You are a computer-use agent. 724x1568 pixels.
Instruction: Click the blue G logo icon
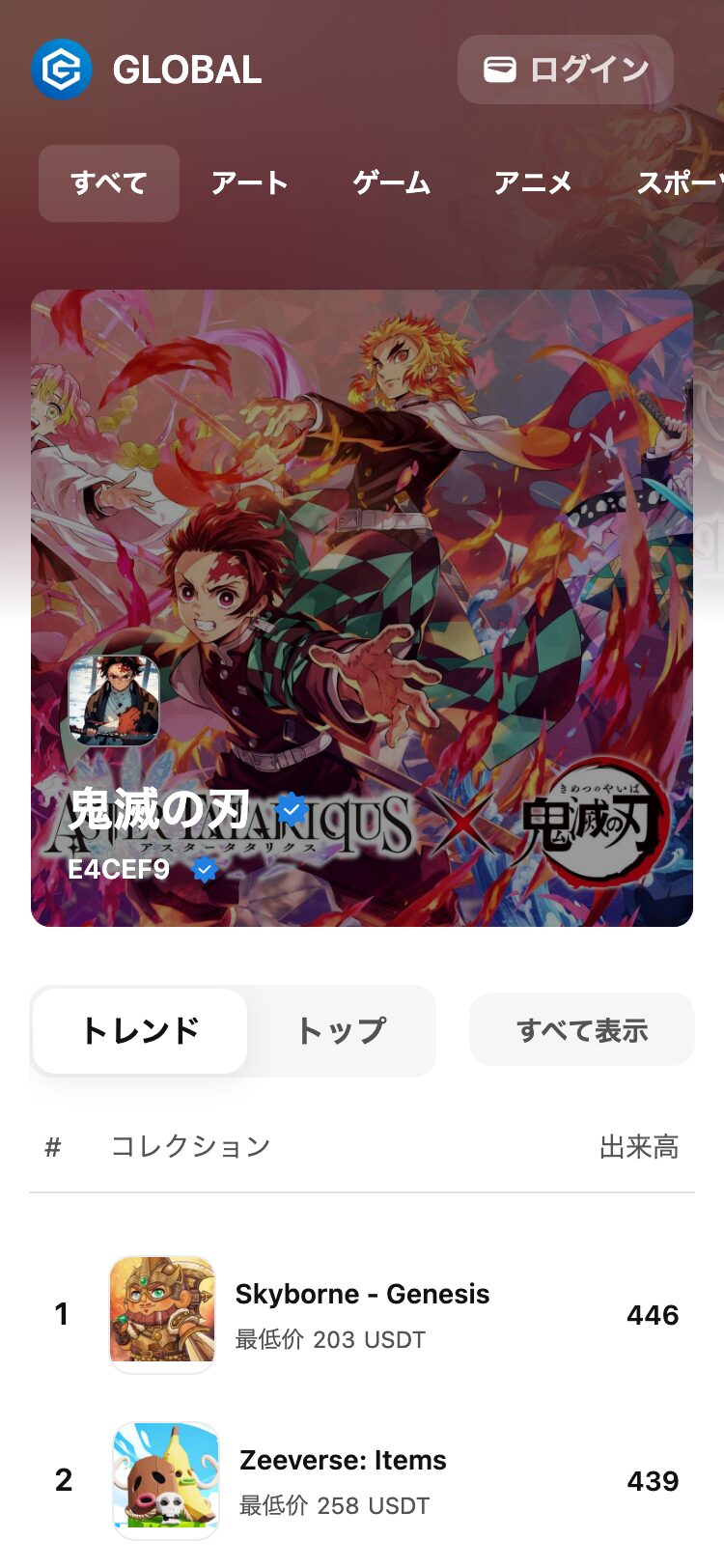pos(61,69)
